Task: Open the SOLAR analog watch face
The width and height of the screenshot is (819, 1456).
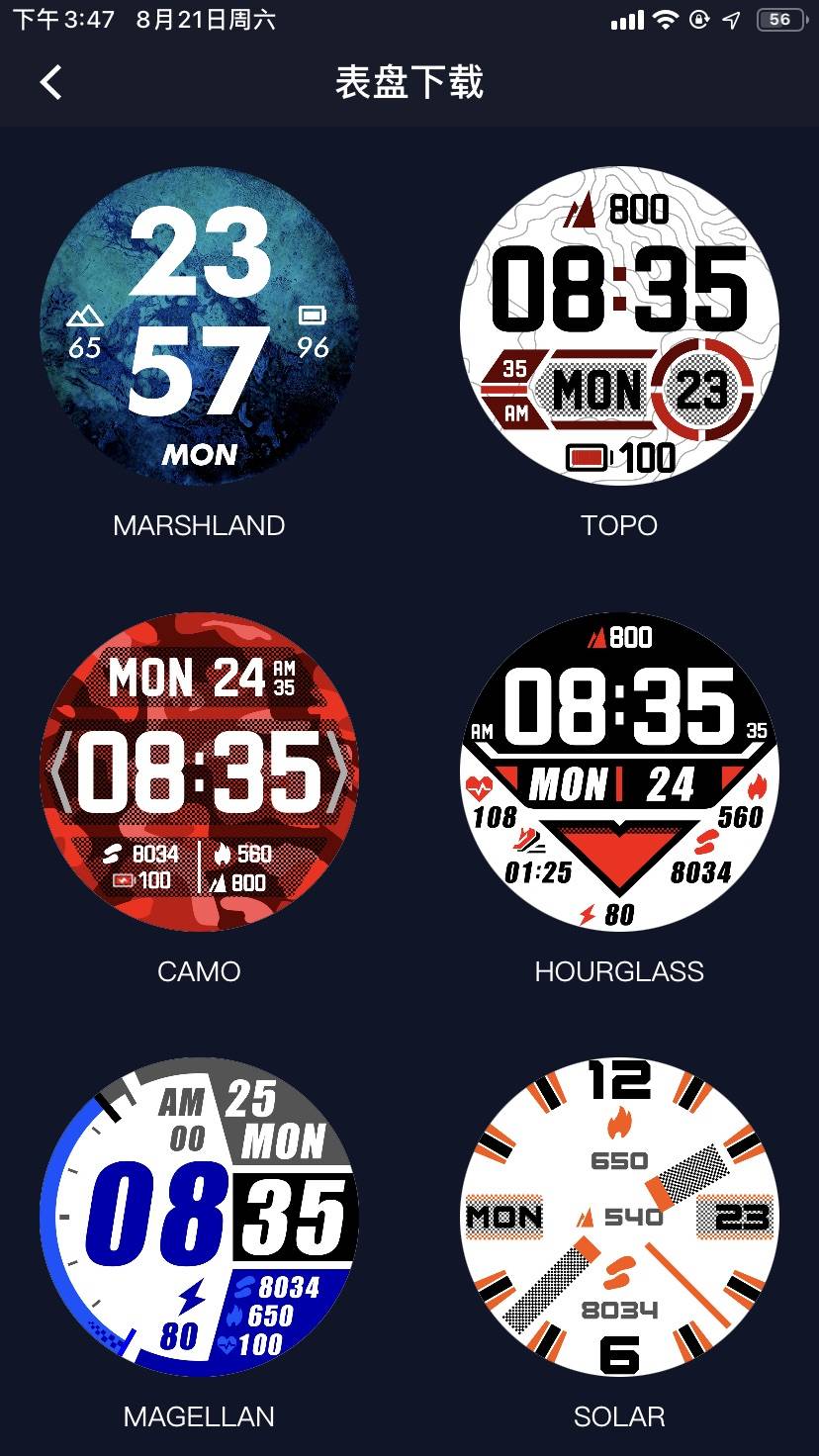Action: point(619,1217)
